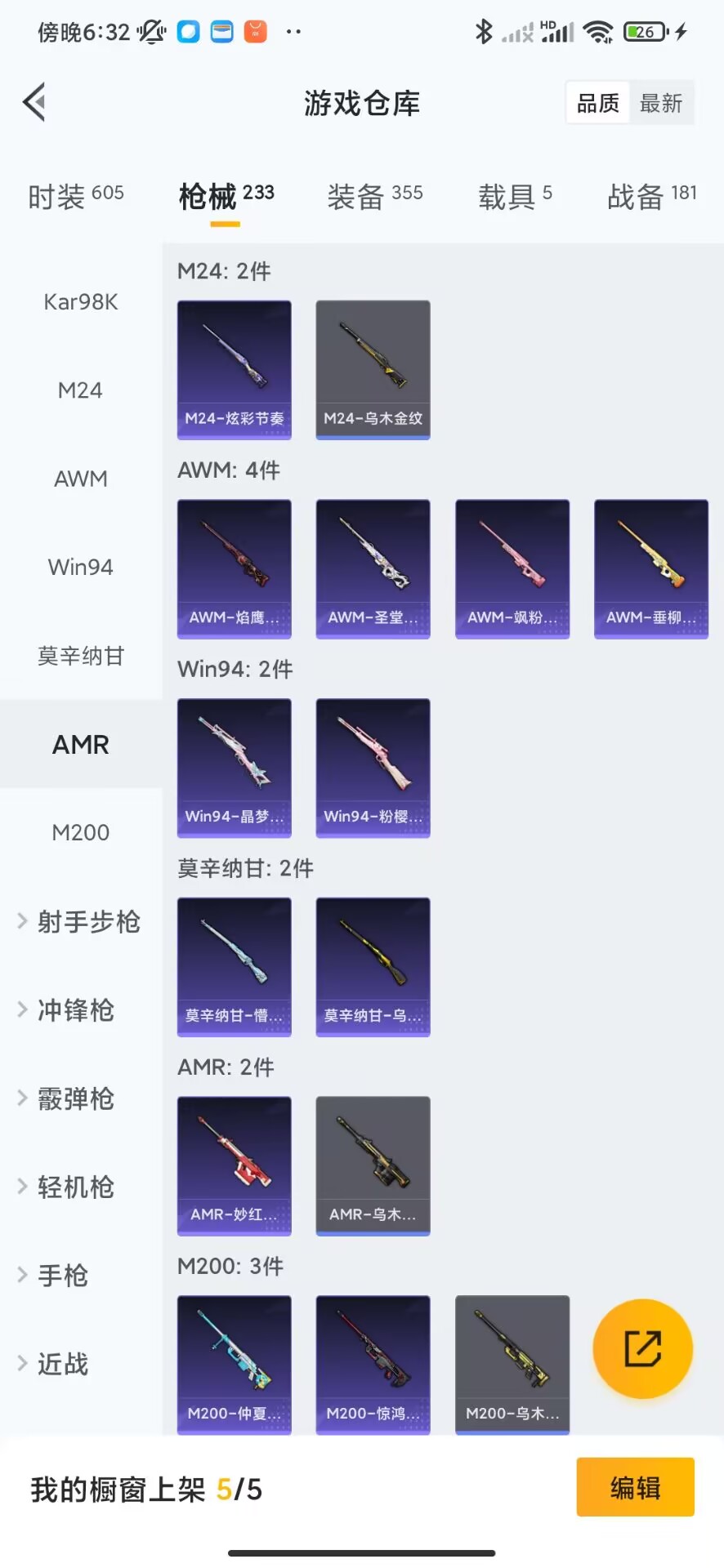Open the 战备 tab
Screen dimensions: 724x1568
coord(651,196)
